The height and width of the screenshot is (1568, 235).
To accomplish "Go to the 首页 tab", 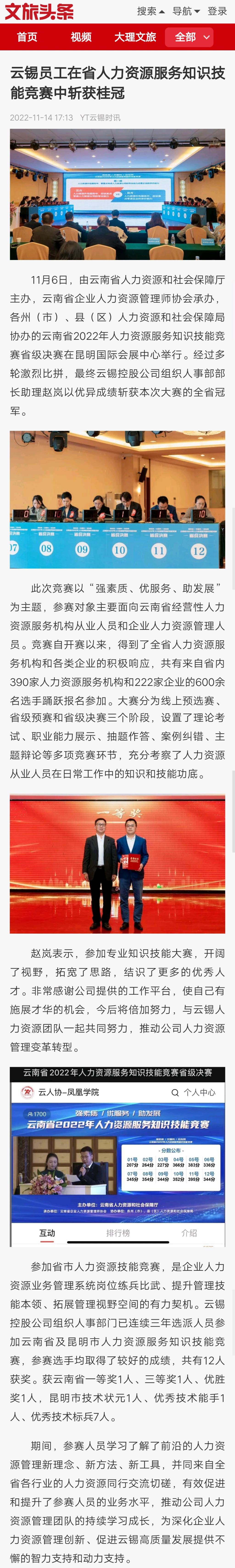I will pos(27,37).
